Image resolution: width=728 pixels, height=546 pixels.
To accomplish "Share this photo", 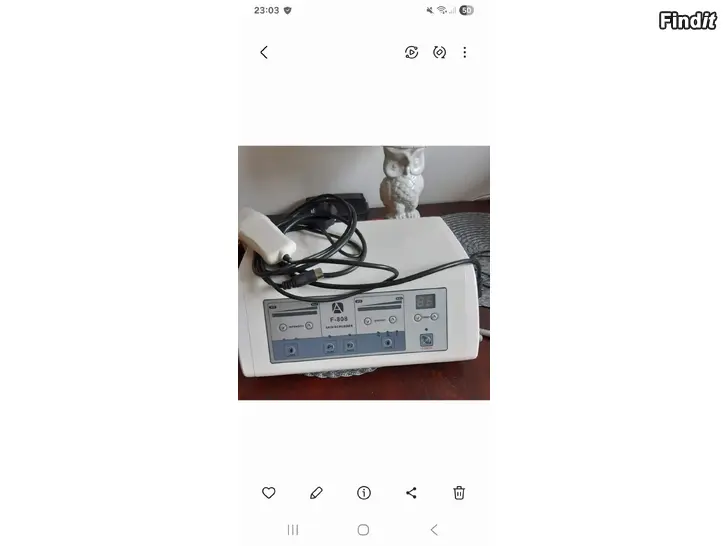I will (x=411, y=493).
